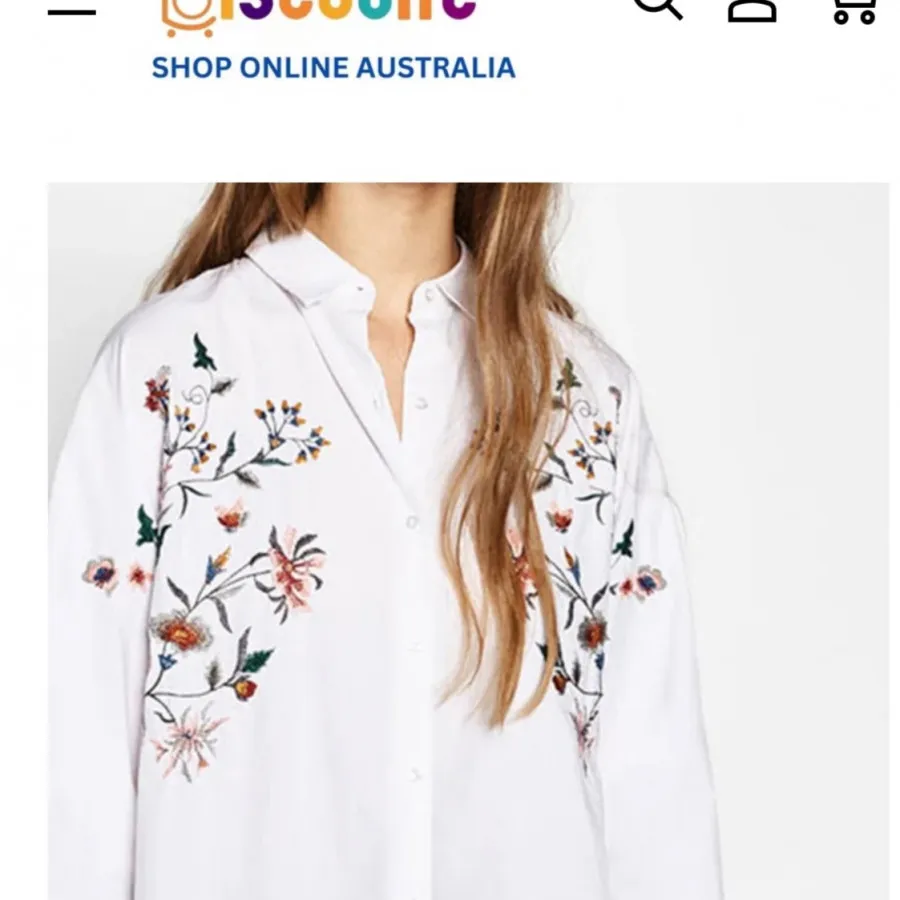Screen dimensions: 900x900
Task: Open the account profile icon
Action: tap(752, 8)
